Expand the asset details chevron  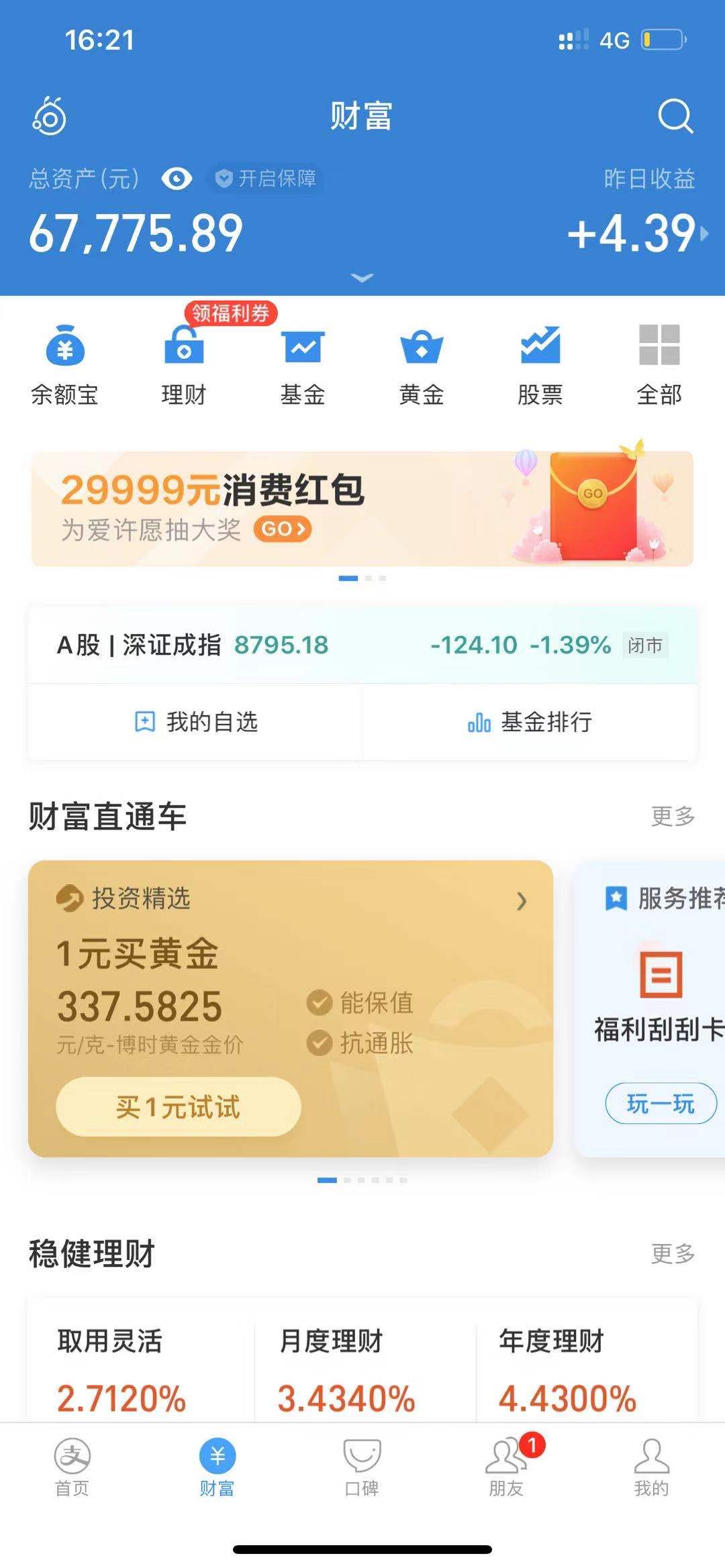point(362,277)
